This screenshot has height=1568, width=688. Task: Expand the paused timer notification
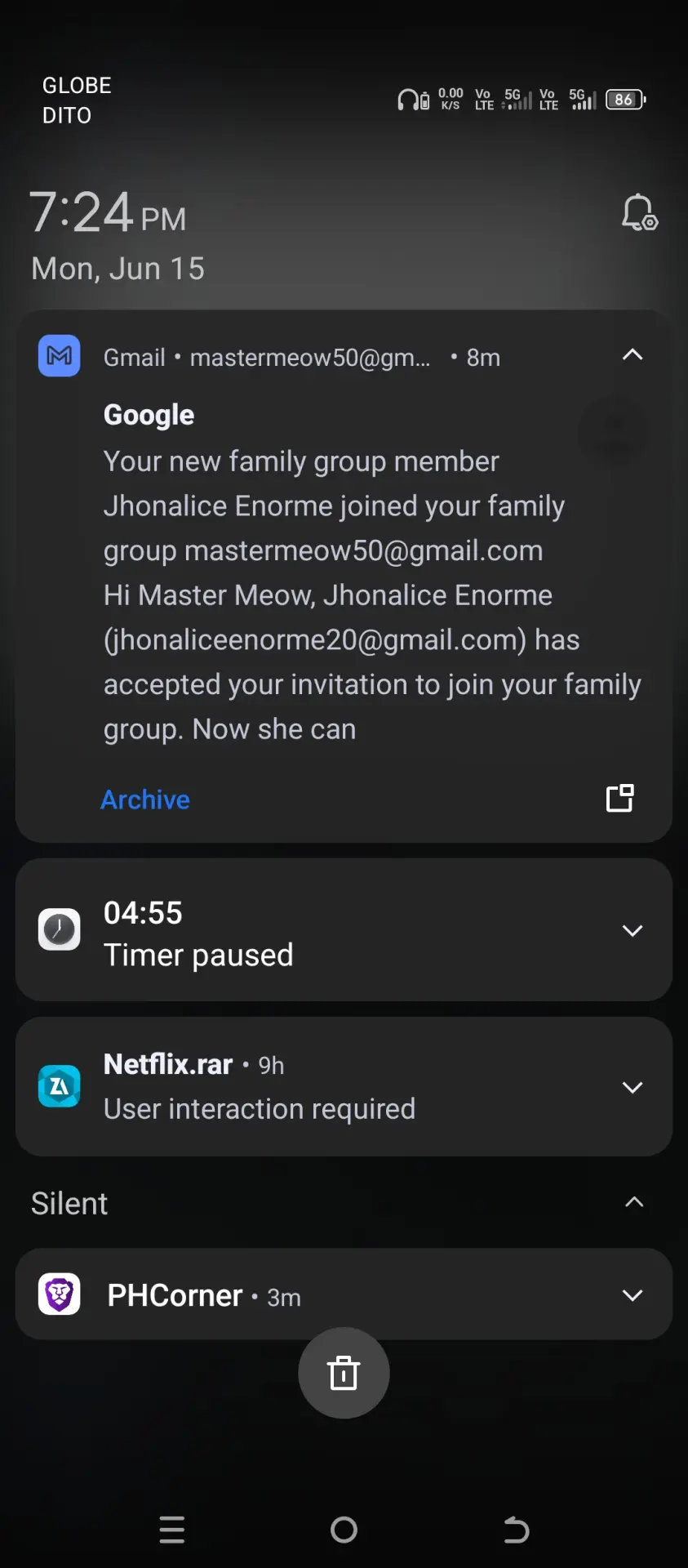click(633, 930)
